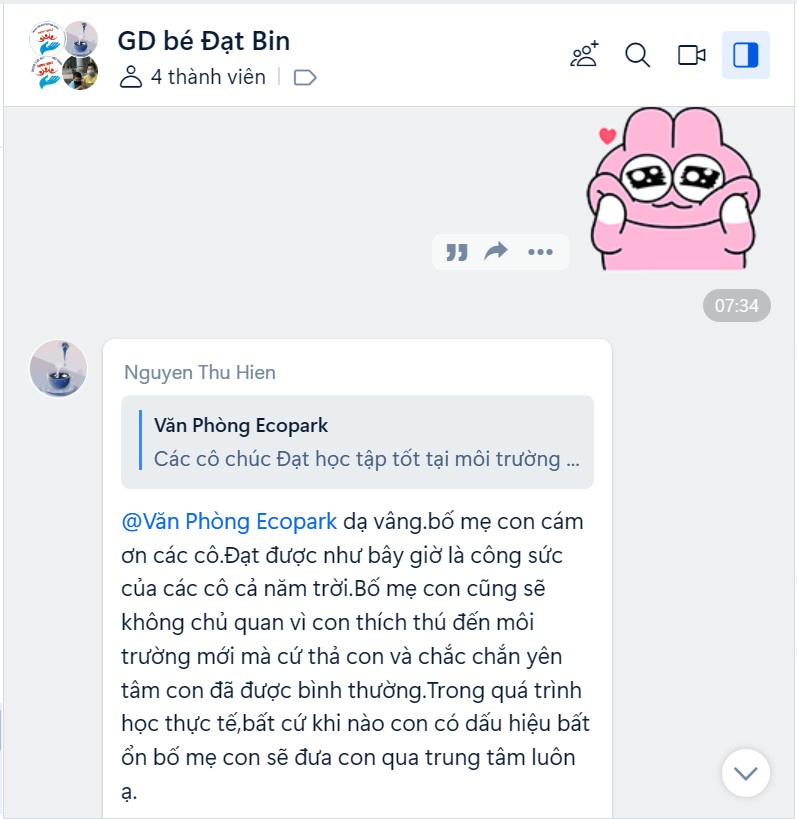
Task: View the 4 thành viên member list
Action: click(194, 77)
